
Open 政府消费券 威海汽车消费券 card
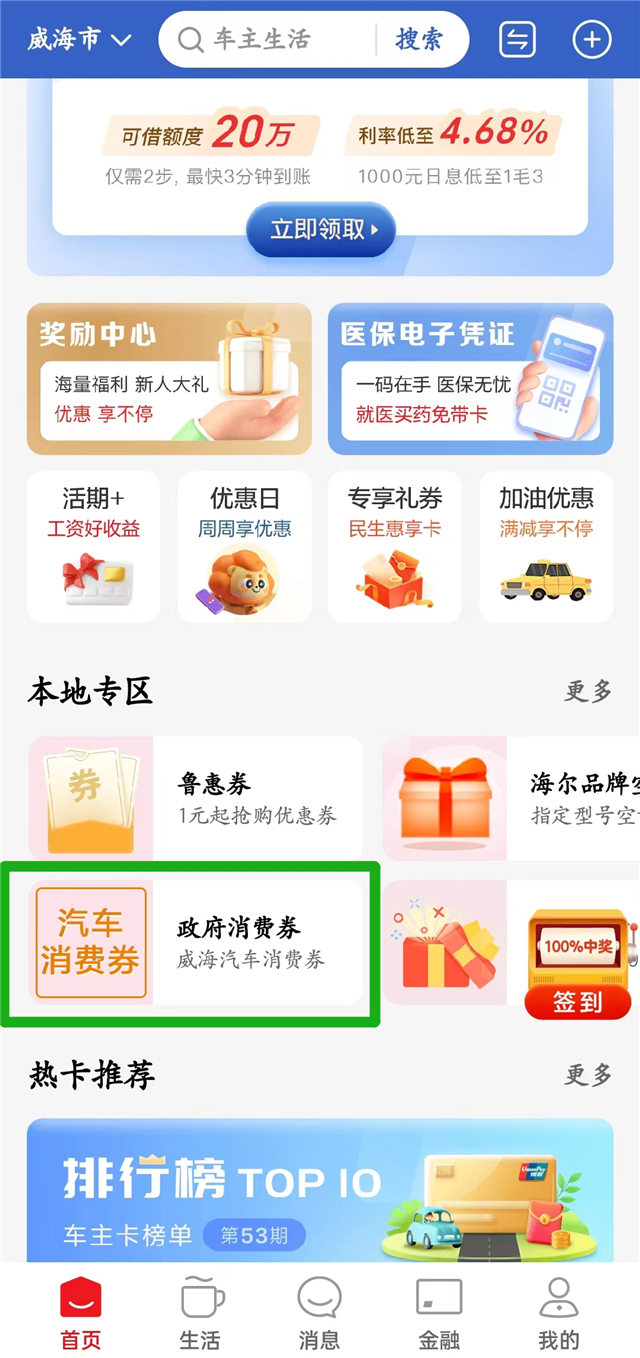[x=196, y=942]
